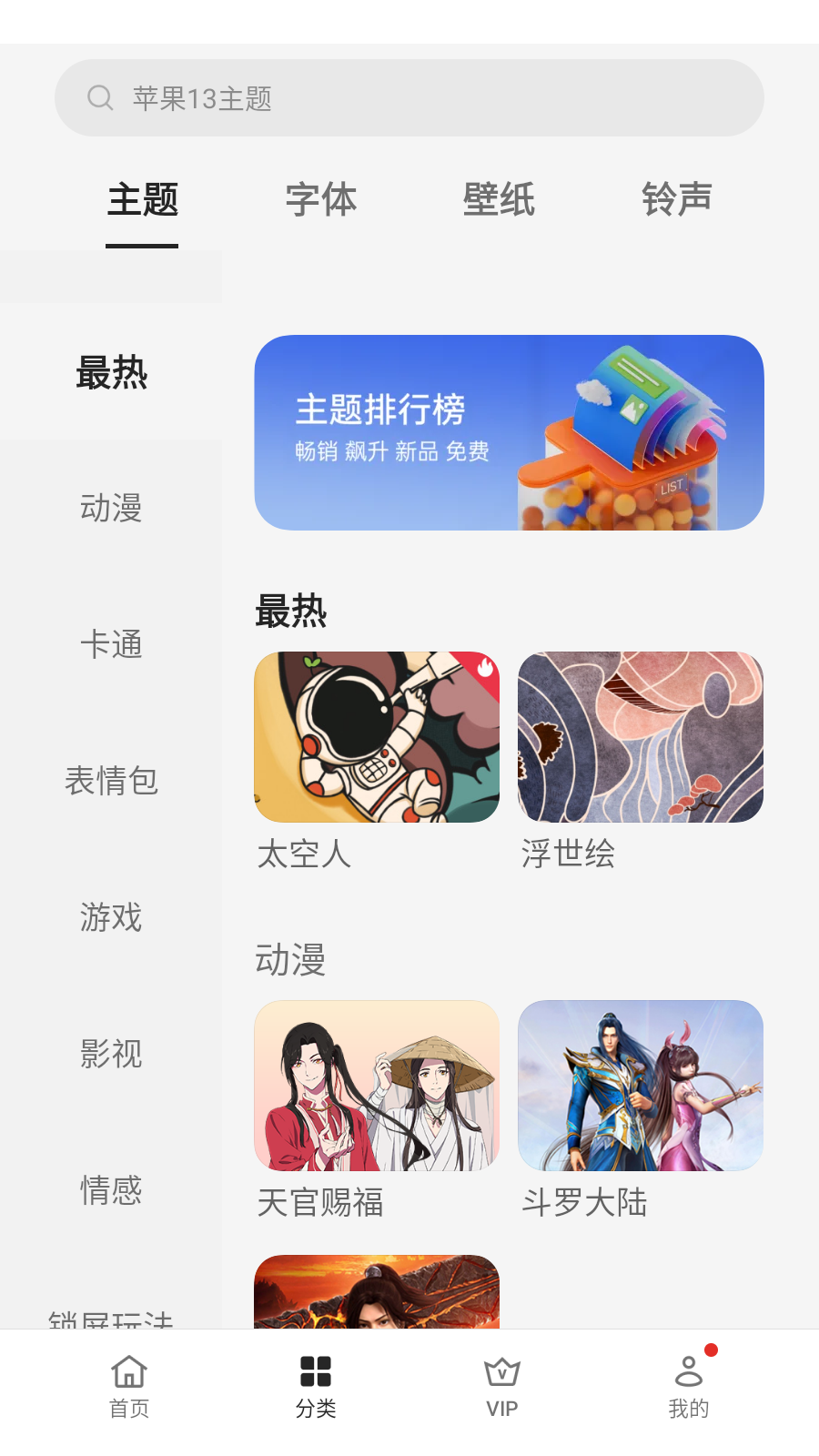Click the 影视 sidebar category

click(x=111, y=1054)
